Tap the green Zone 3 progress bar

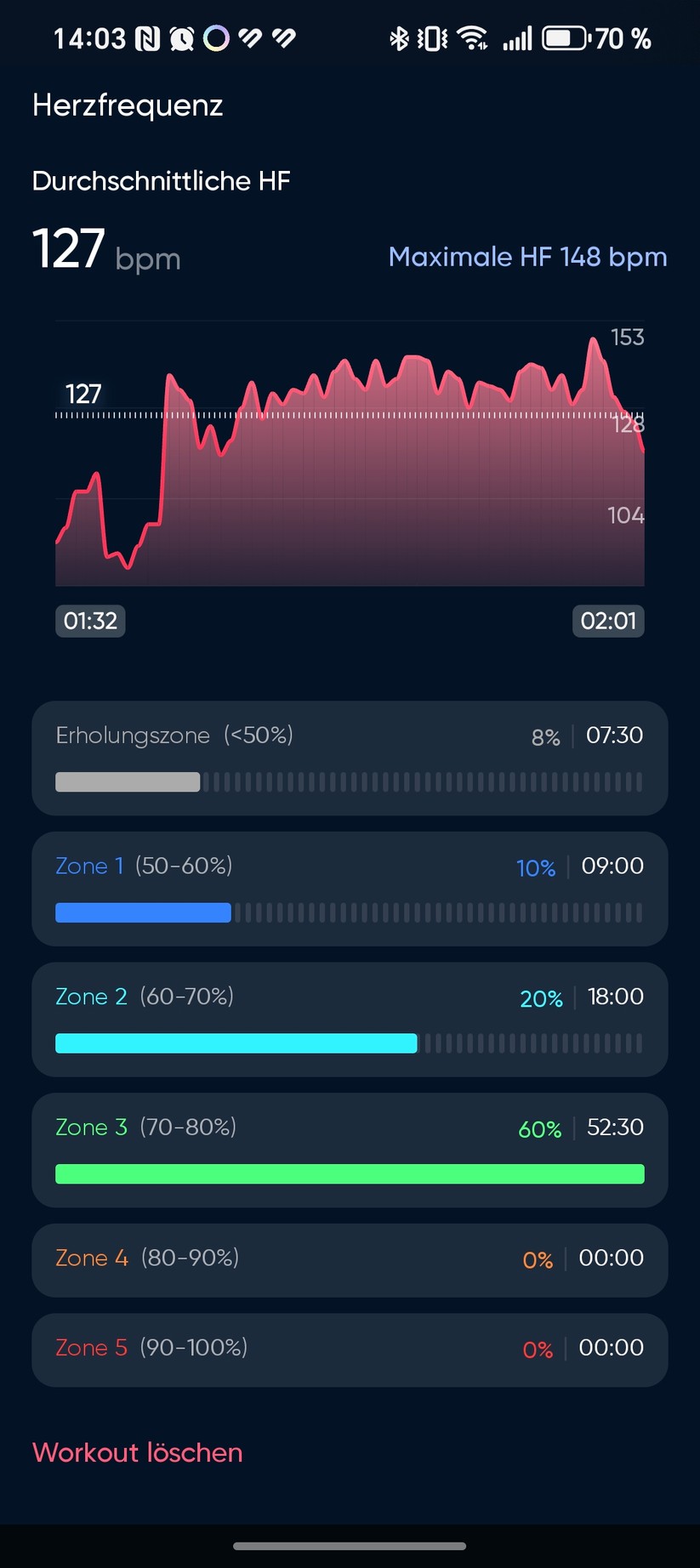[350, 1173]
